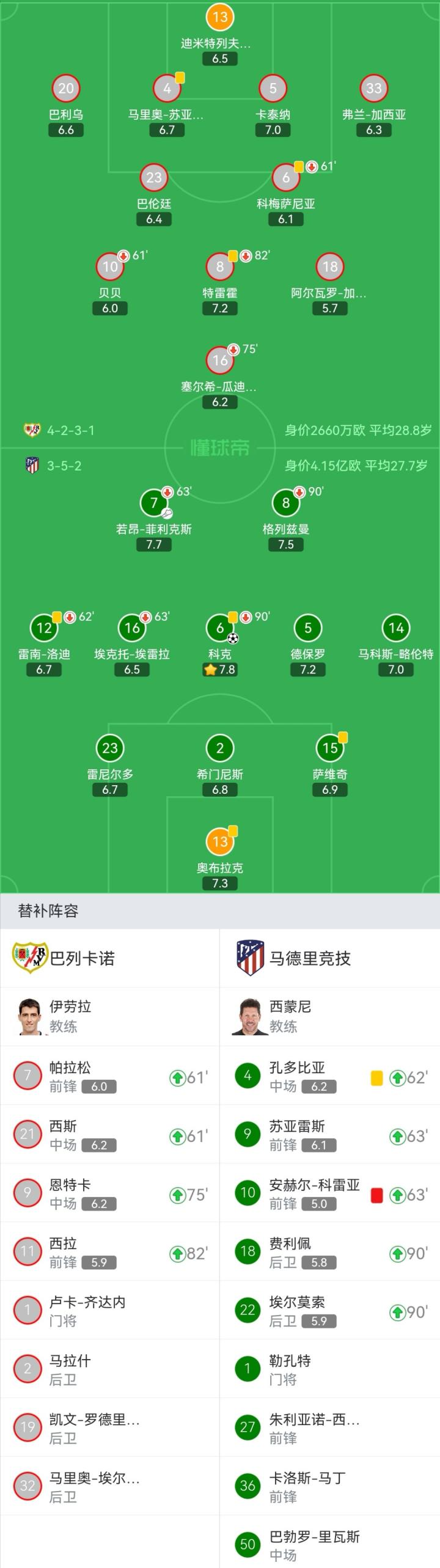Screen dimensions: 440x1568
Task: Open goalkeeper 奥布拉克's player profile
Action: (x=220, y=842)
